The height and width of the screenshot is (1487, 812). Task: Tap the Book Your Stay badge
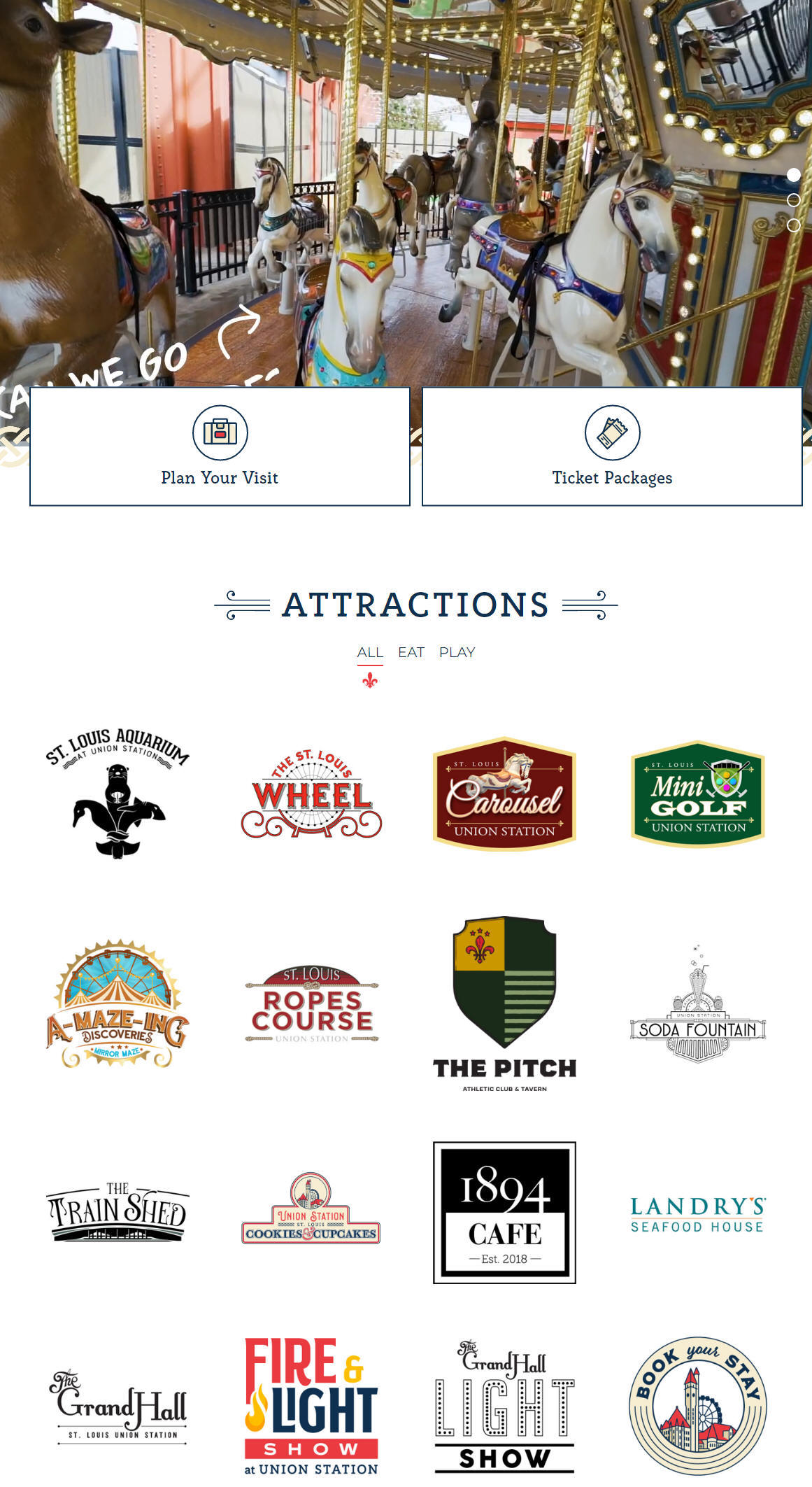[x=698, y=1407]
